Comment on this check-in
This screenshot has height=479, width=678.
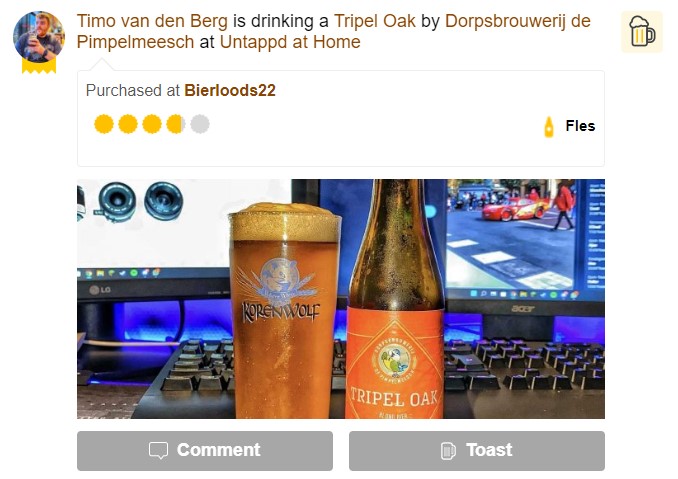(x=204, y=450)
